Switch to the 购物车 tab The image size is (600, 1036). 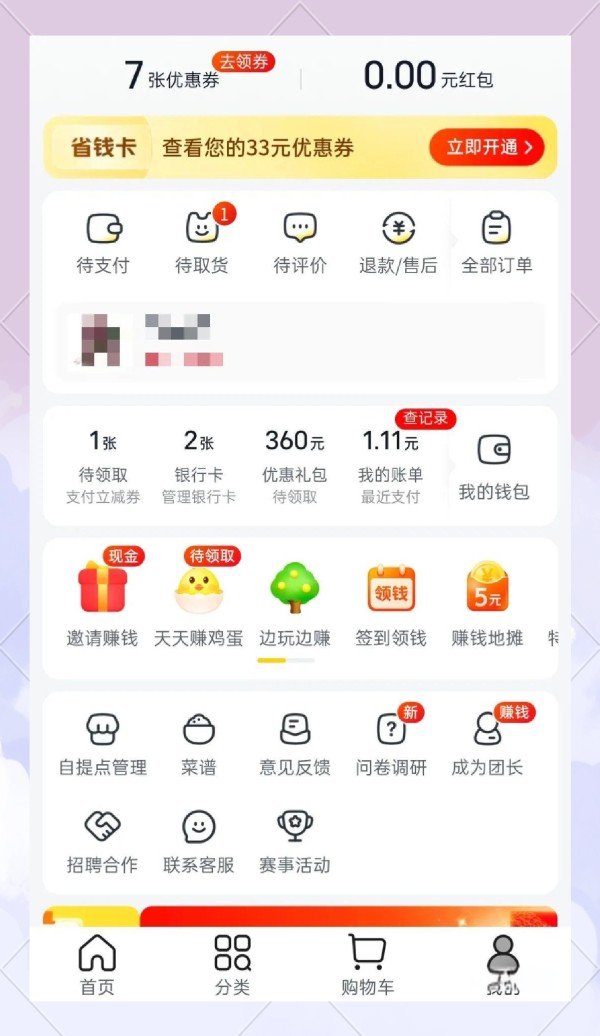[367, 964]
